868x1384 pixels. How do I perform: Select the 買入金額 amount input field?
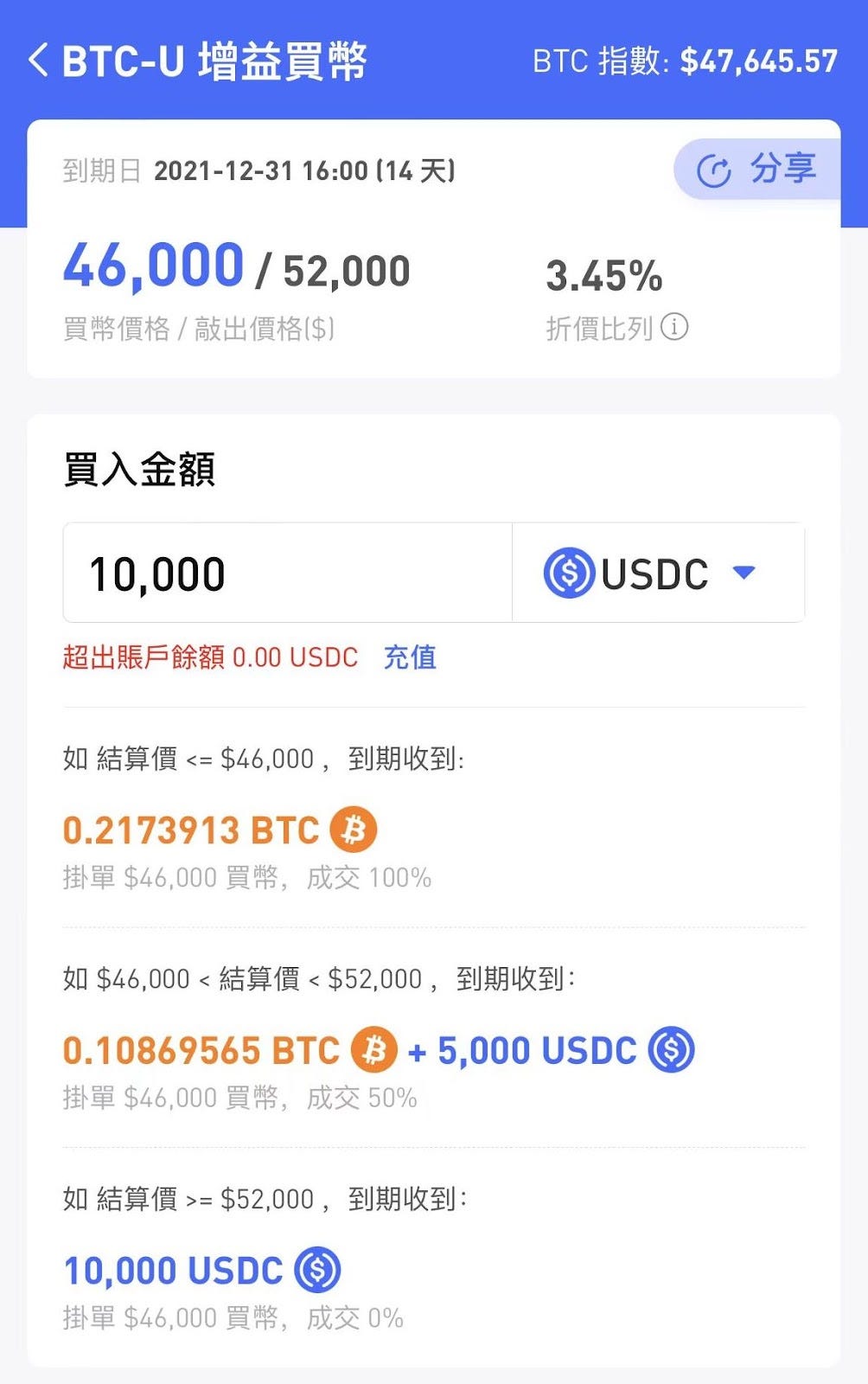285,573
